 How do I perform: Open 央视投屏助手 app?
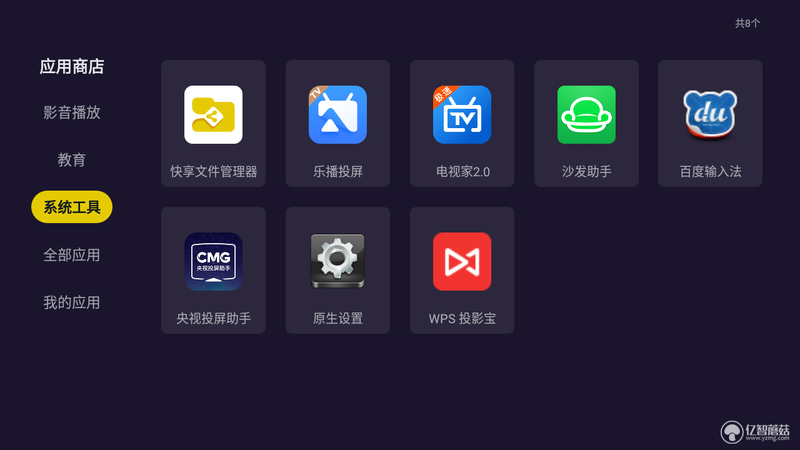pos(213,270)
